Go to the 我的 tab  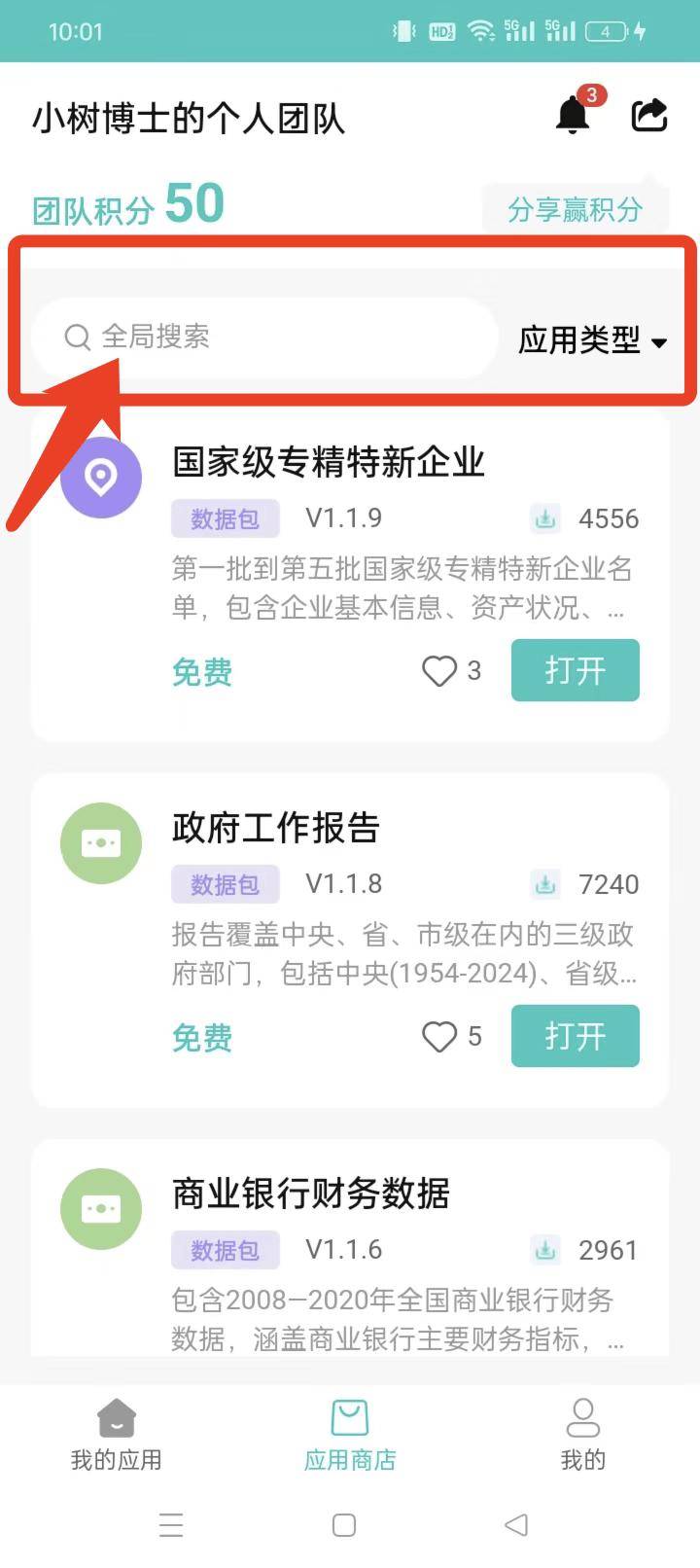tap(583, 1435)
